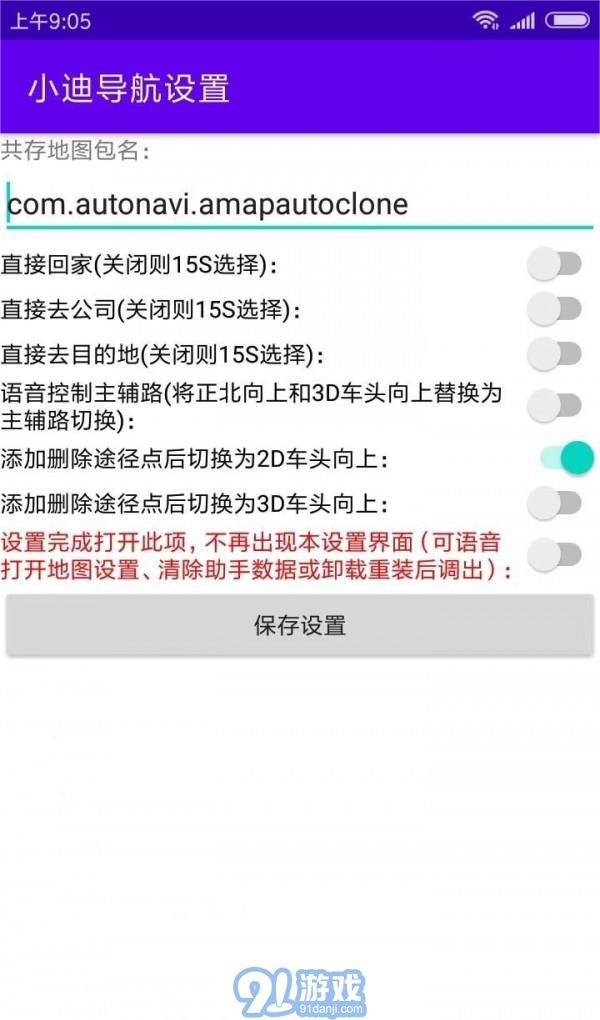The height and width of the screenshot is (1020, 600).
Task: Toggle the 直接去目的地 switch
Action: coord(555,353)
